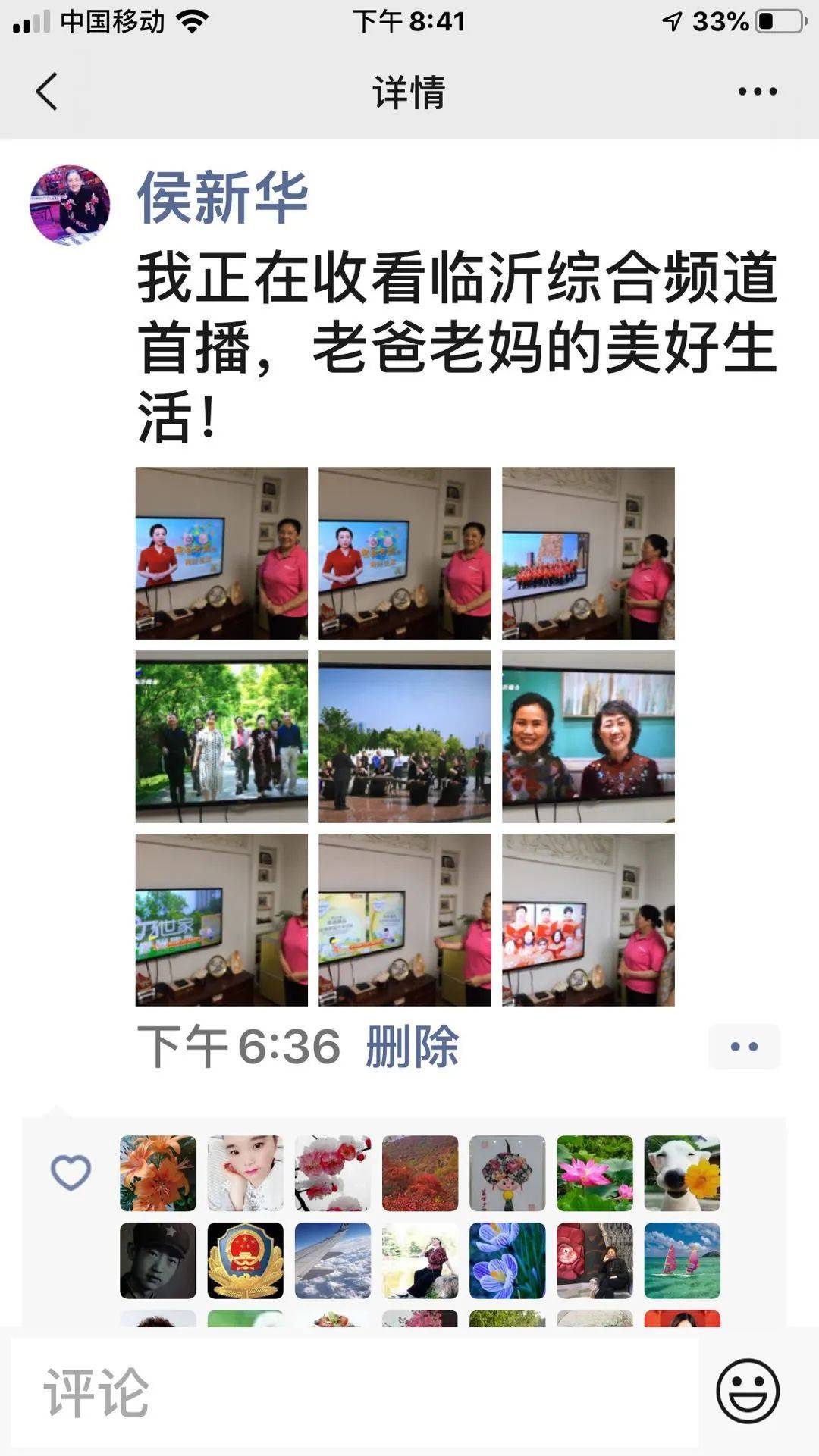Open liker with orange lily avatar
Viewport: 819px width, 1456px height.
[x=158, y=1173]
